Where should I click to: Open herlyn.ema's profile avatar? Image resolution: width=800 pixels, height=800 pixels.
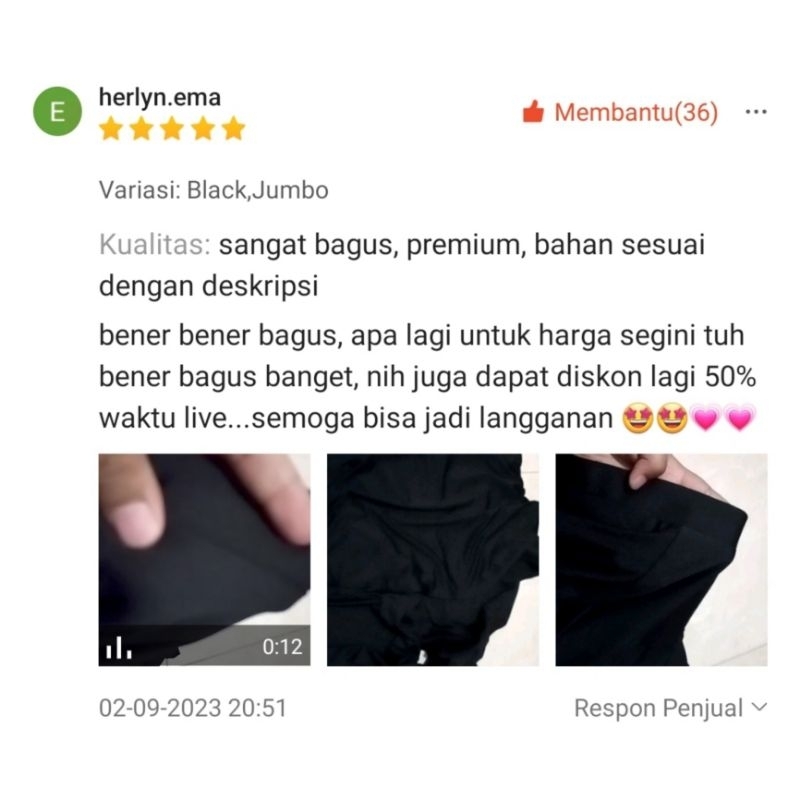pos(57,113)
